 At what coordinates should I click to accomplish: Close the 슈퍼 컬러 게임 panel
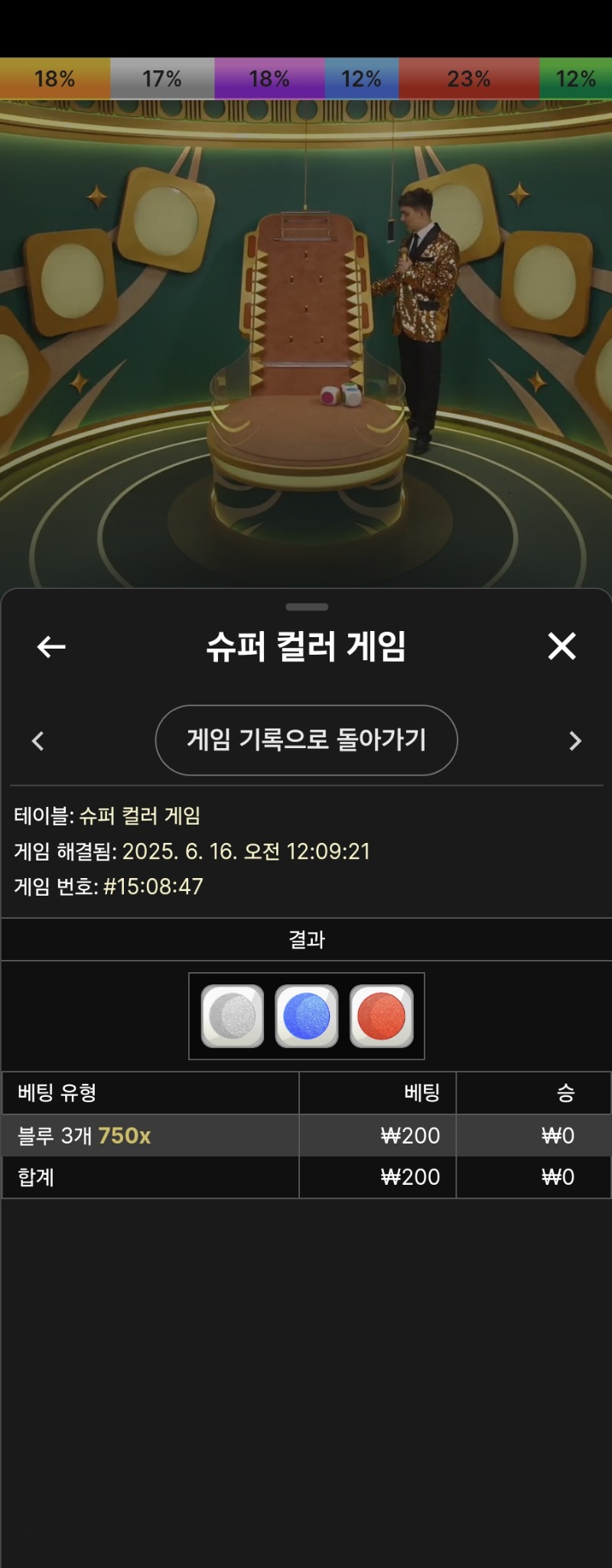click(x=562, y=646)
